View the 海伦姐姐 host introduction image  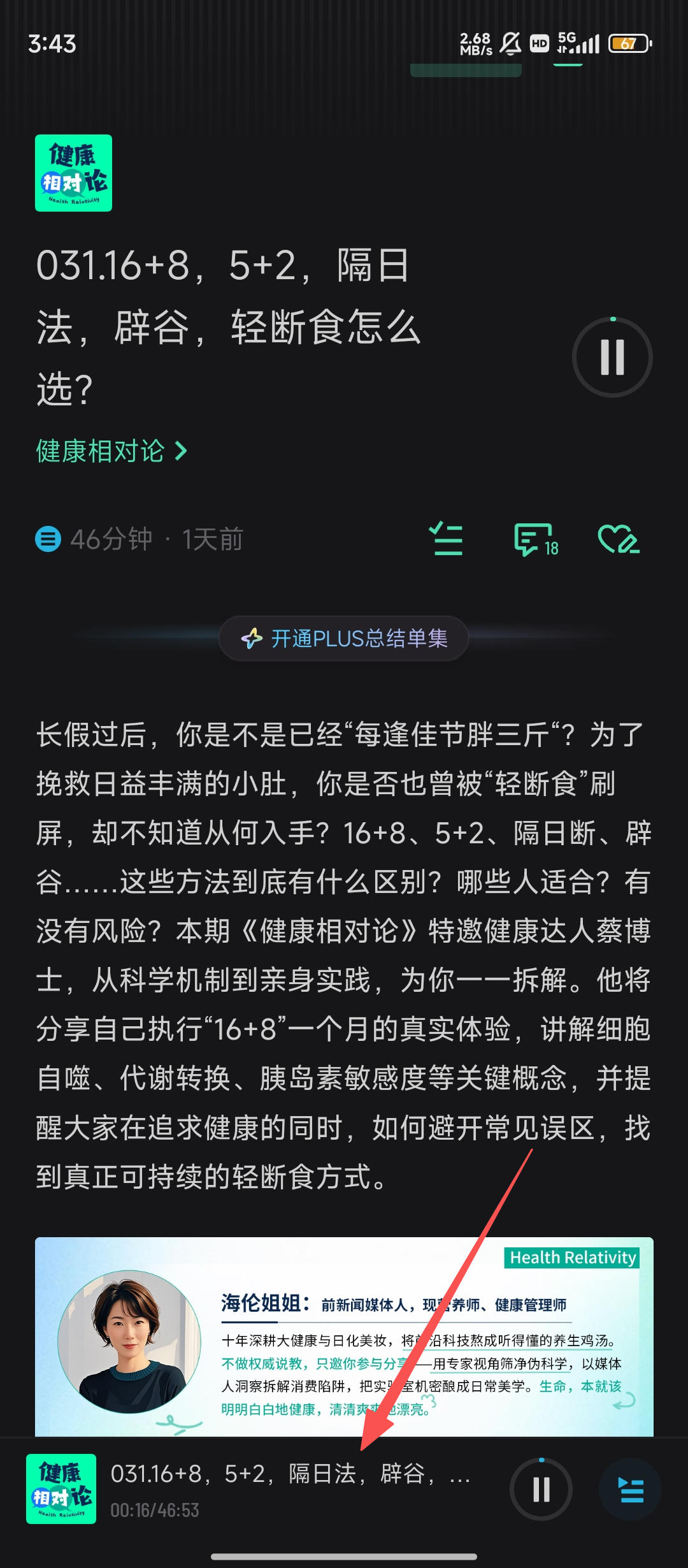[344, 1337]
